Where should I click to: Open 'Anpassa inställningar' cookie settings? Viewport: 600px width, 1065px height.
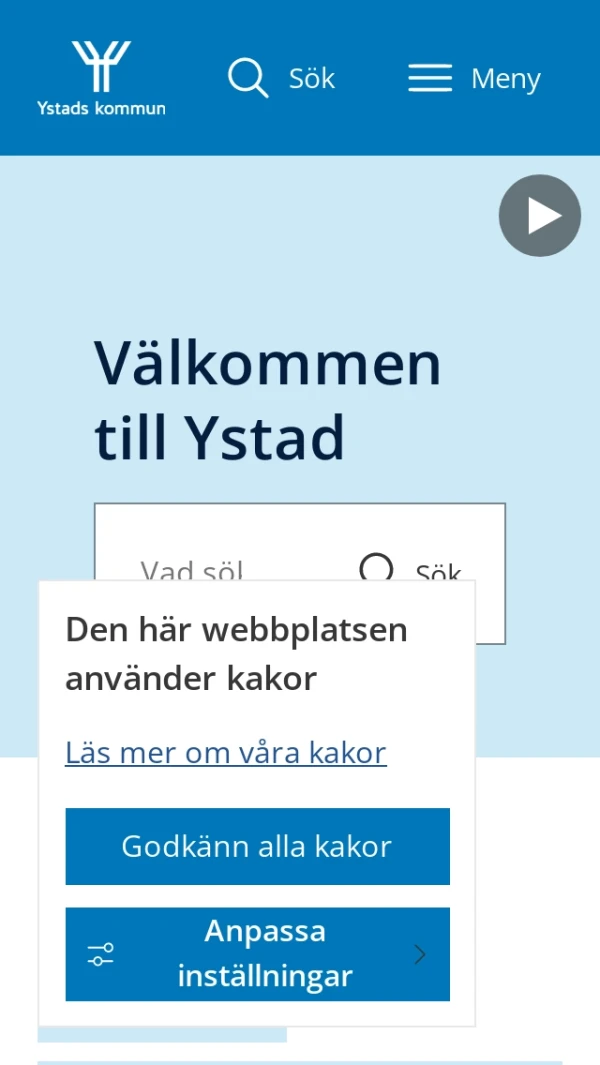(257, 954)
